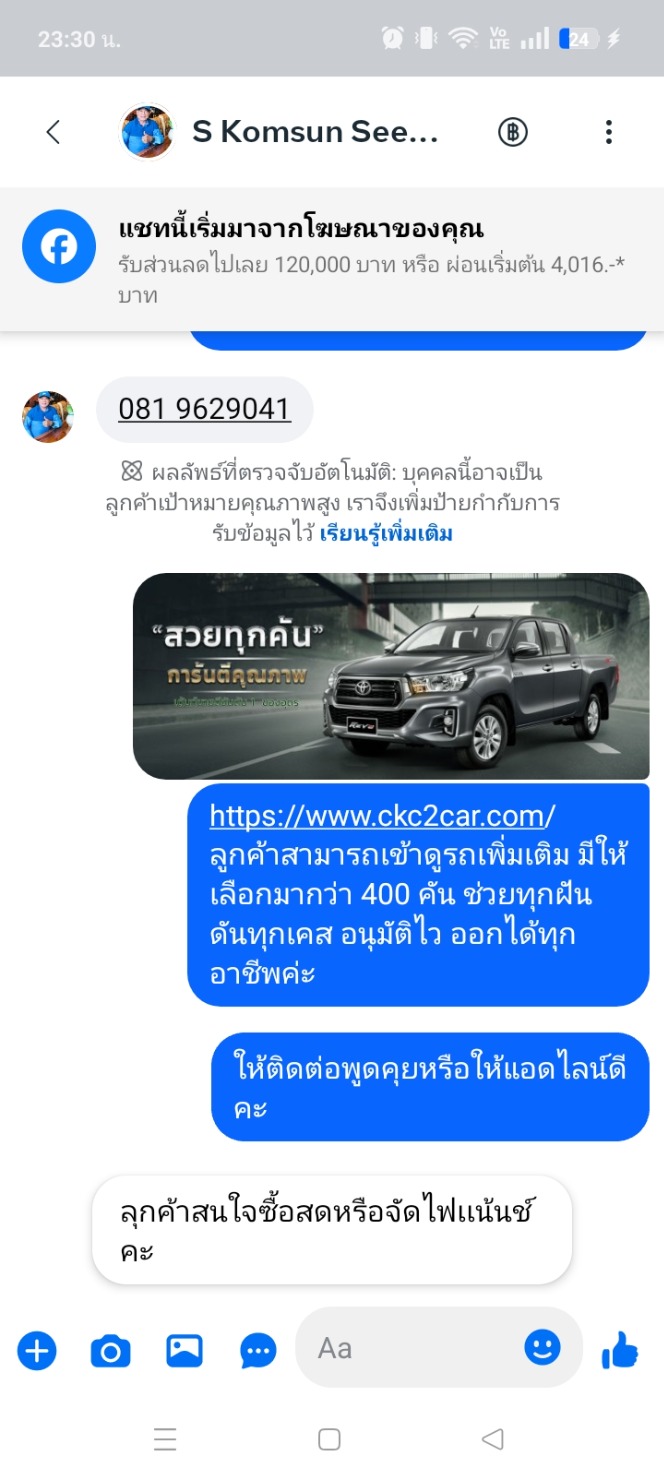Open the plus attachments menu

37,1351
